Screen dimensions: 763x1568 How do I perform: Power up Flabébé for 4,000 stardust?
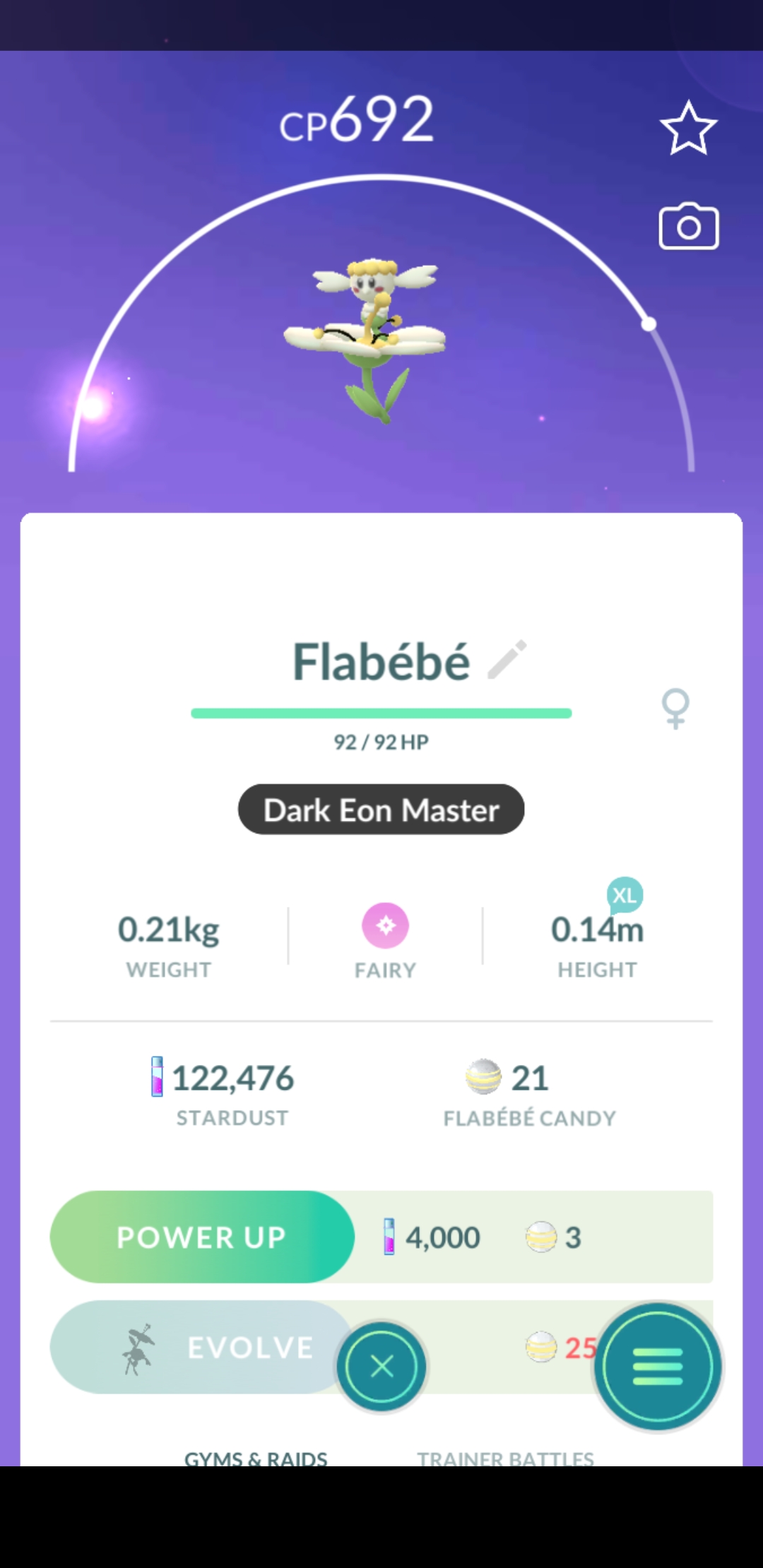coord(202,1237)
